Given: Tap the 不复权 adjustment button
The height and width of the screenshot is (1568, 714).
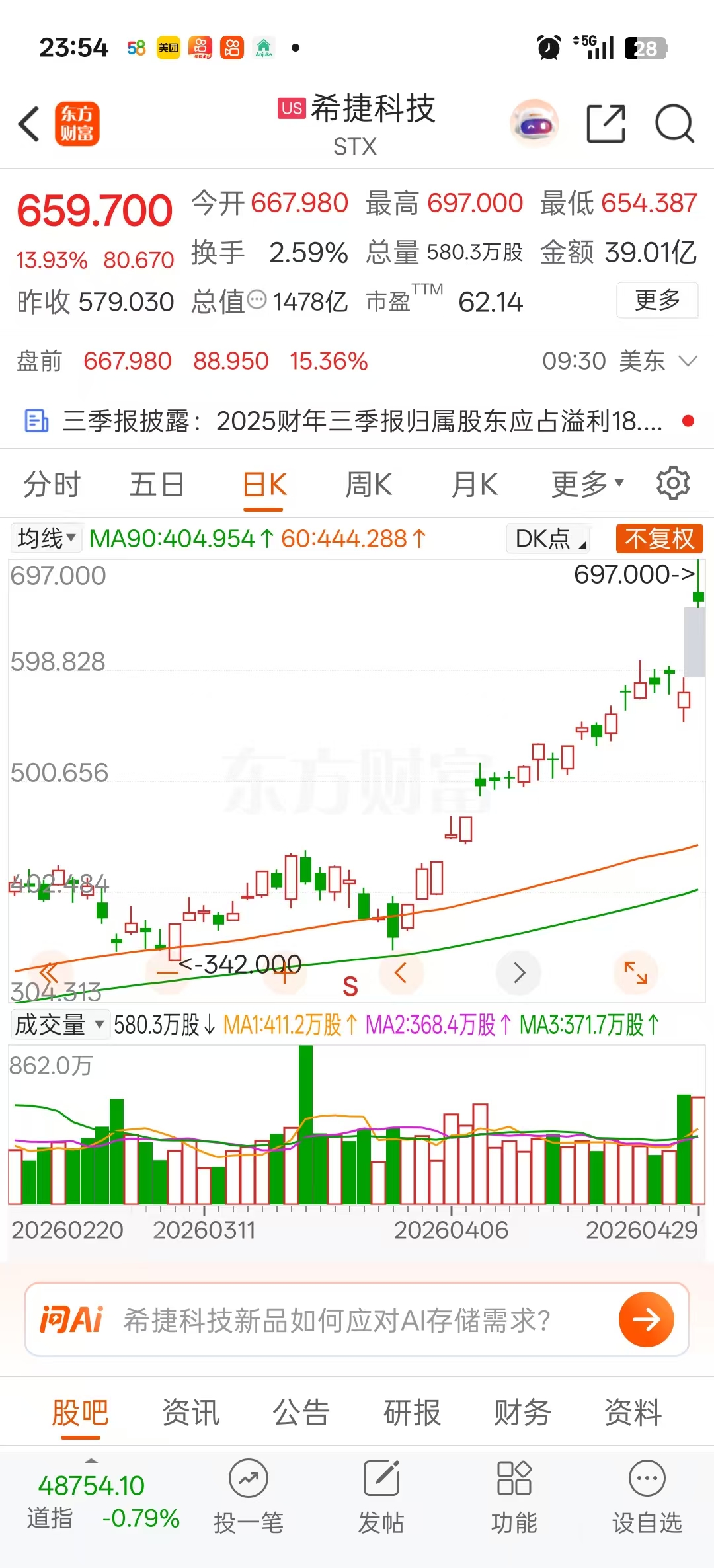Looking at the screenshot, I should pos(659,538).
